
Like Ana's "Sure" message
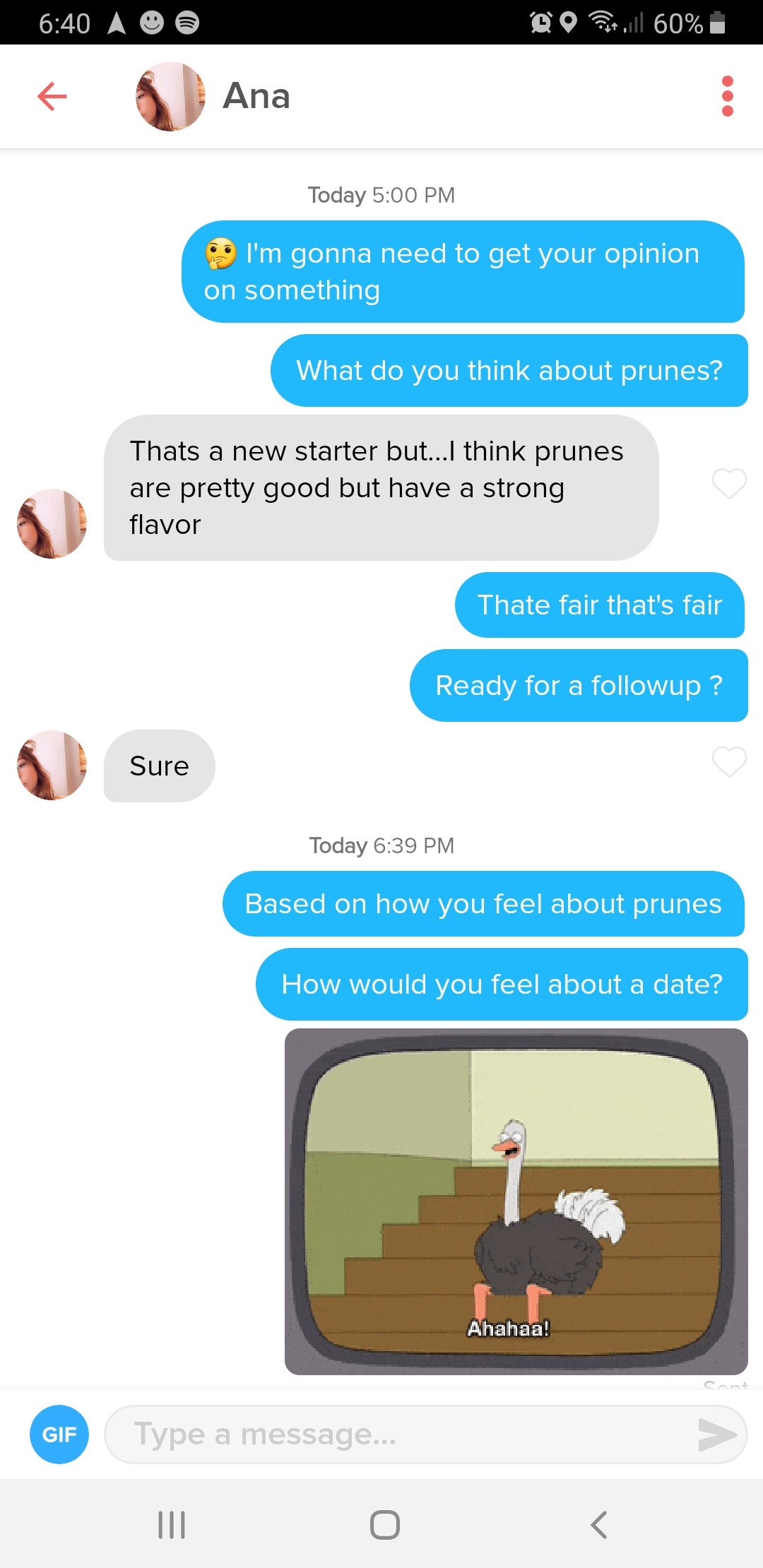[729, 762]
